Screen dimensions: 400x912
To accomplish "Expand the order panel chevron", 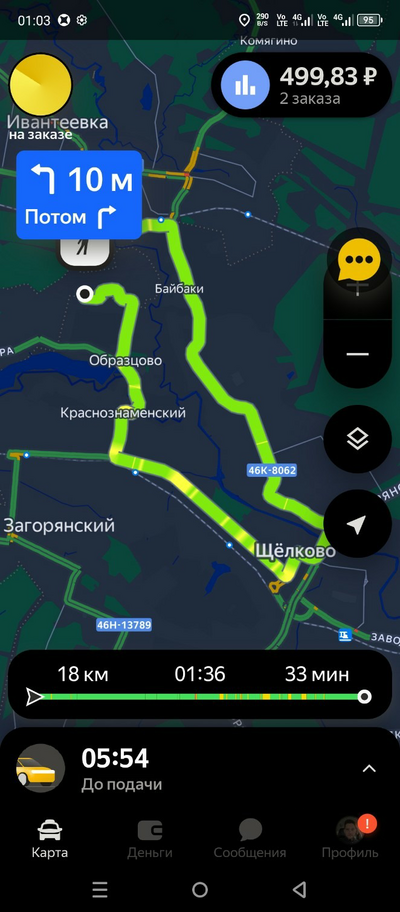I will pos(369,768).
